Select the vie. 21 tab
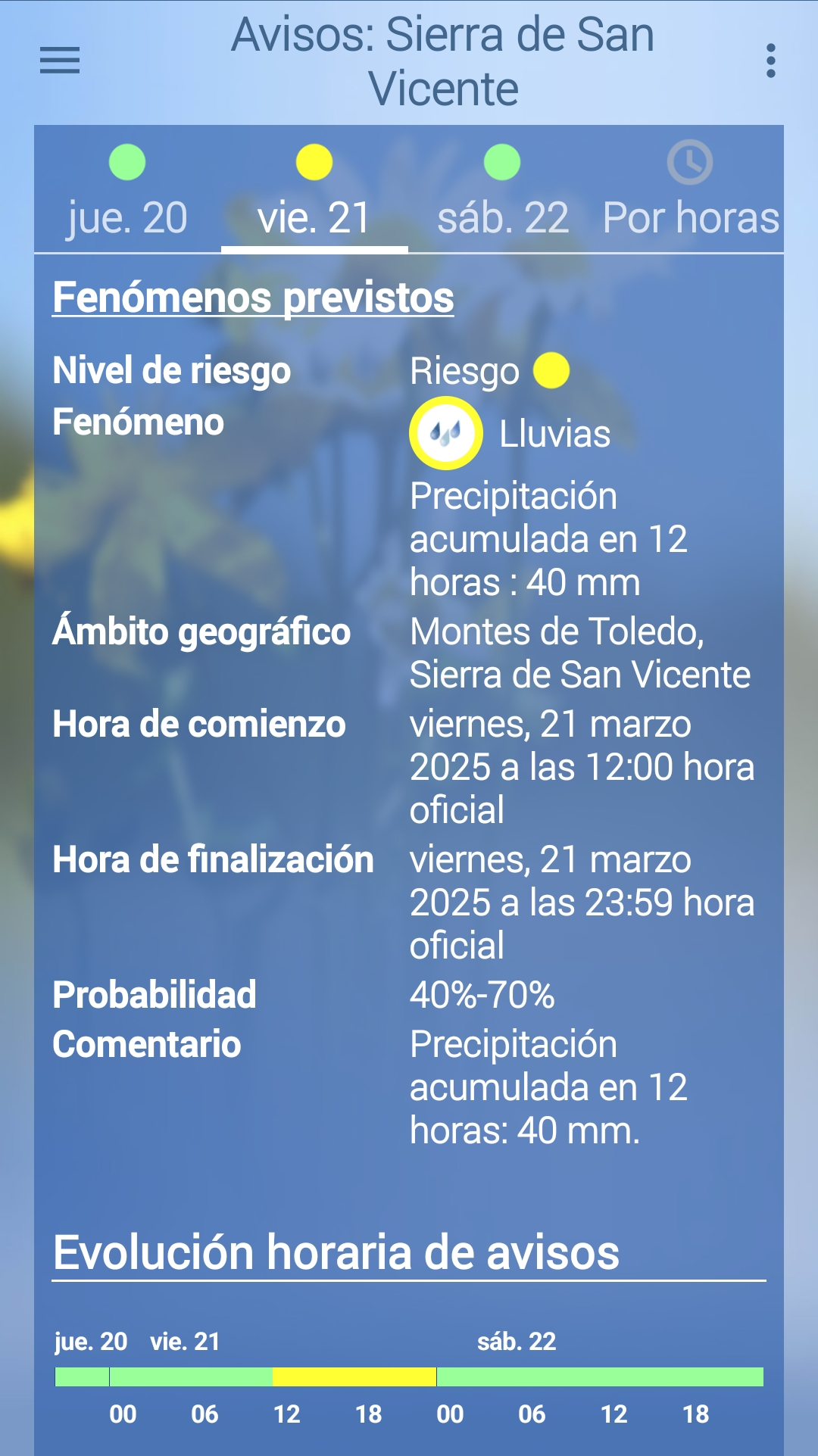Screen dimensions: 818x1456 [314, 191]
